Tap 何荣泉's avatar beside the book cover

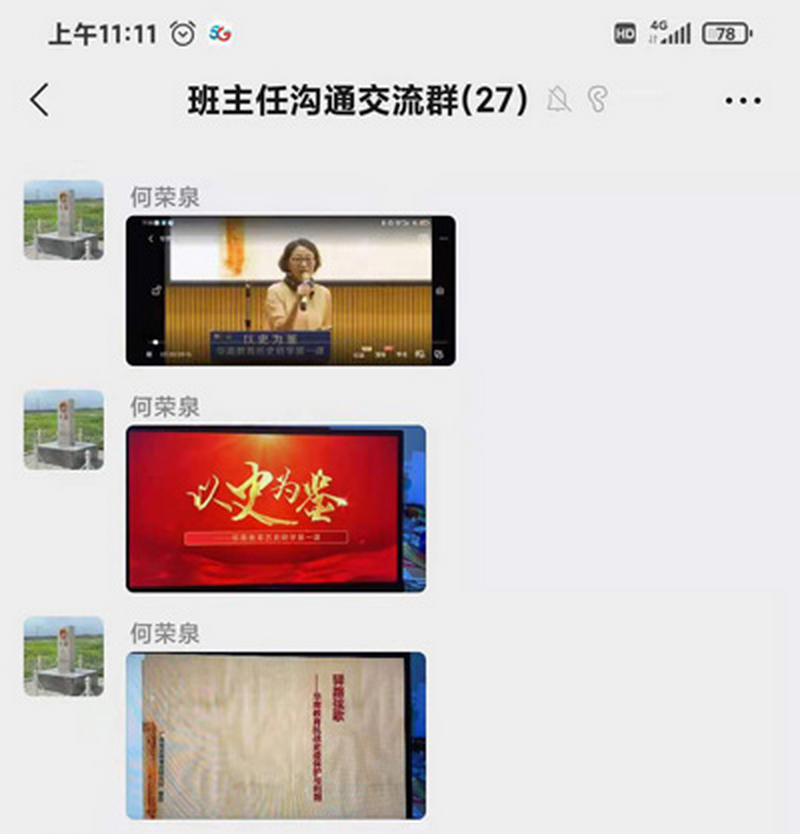coord(64,657)
